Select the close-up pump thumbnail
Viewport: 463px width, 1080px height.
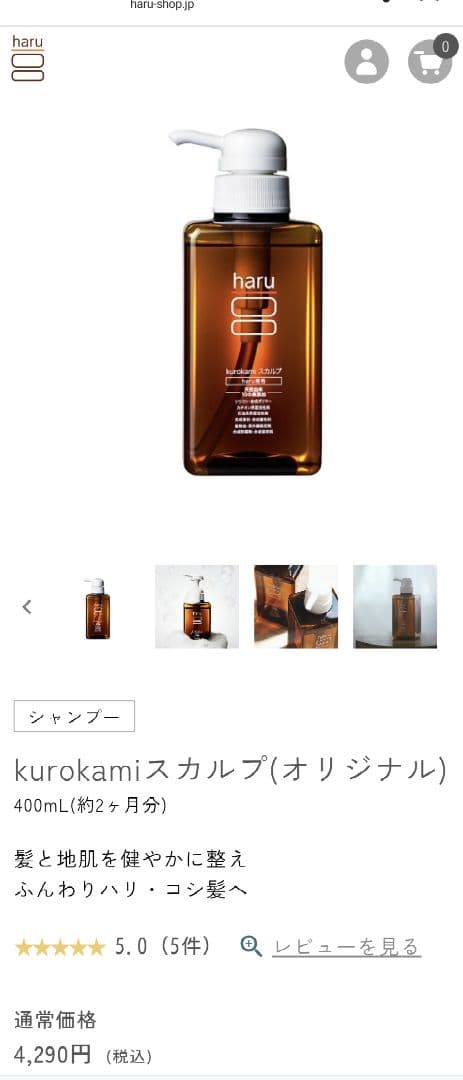(x=296, y=607)
